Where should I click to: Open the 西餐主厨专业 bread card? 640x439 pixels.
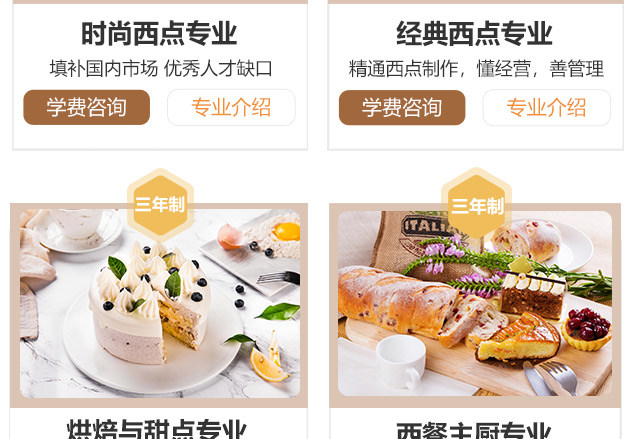(475, 305)
